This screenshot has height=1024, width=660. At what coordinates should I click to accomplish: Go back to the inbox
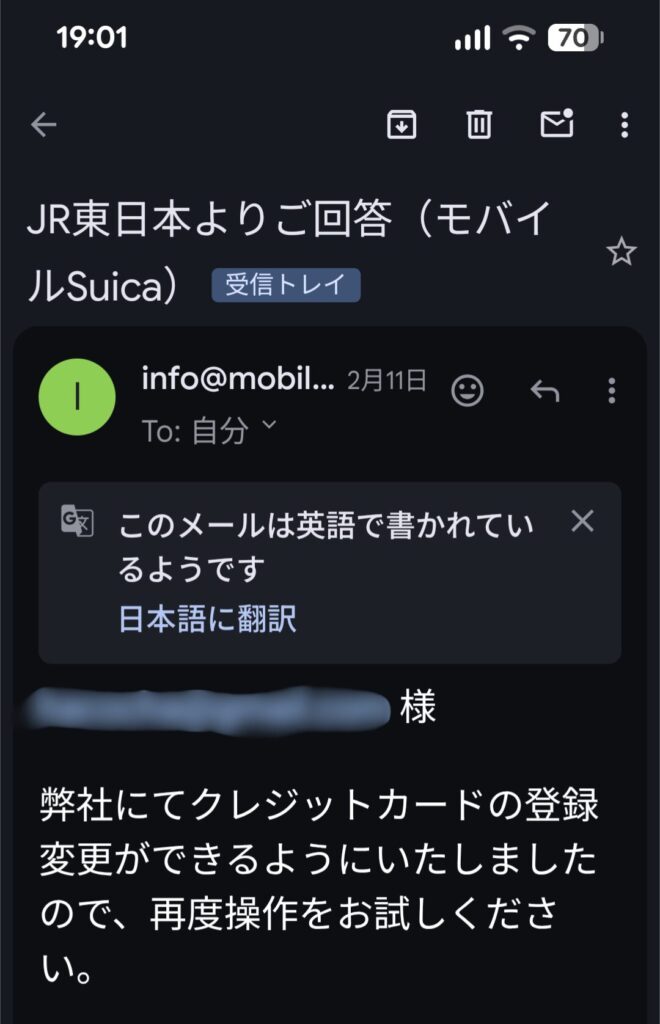pos(43,124)
